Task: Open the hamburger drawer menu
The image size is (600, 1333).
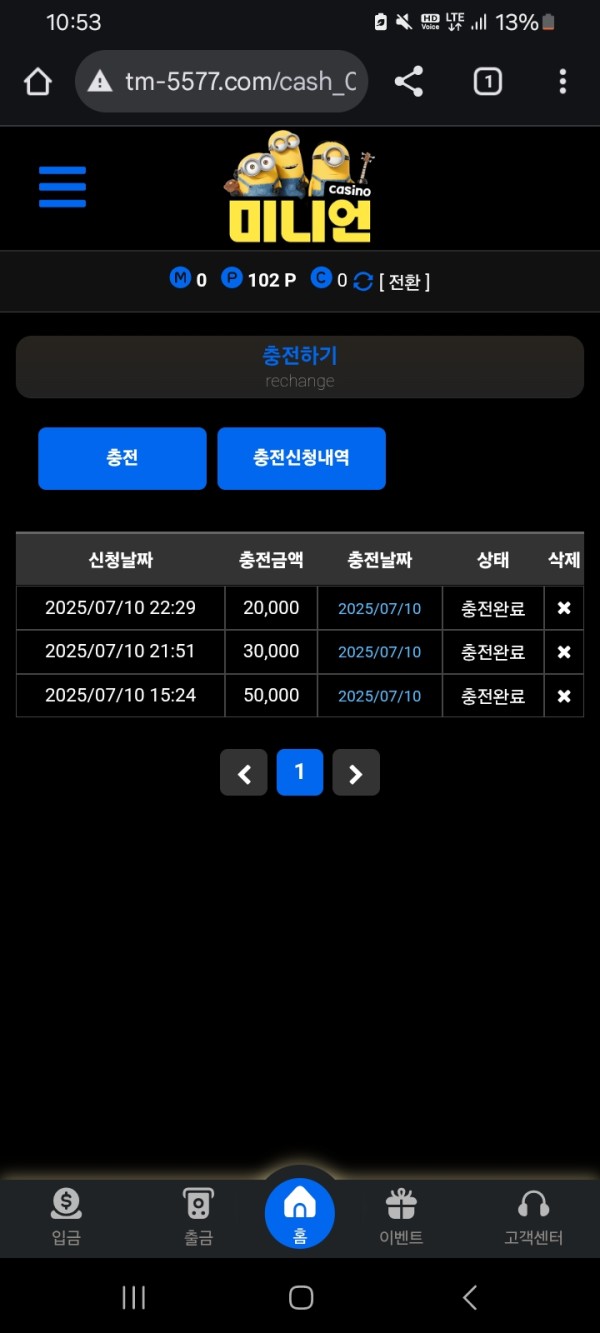Action: pyautogui.click(x=62, y=187)
